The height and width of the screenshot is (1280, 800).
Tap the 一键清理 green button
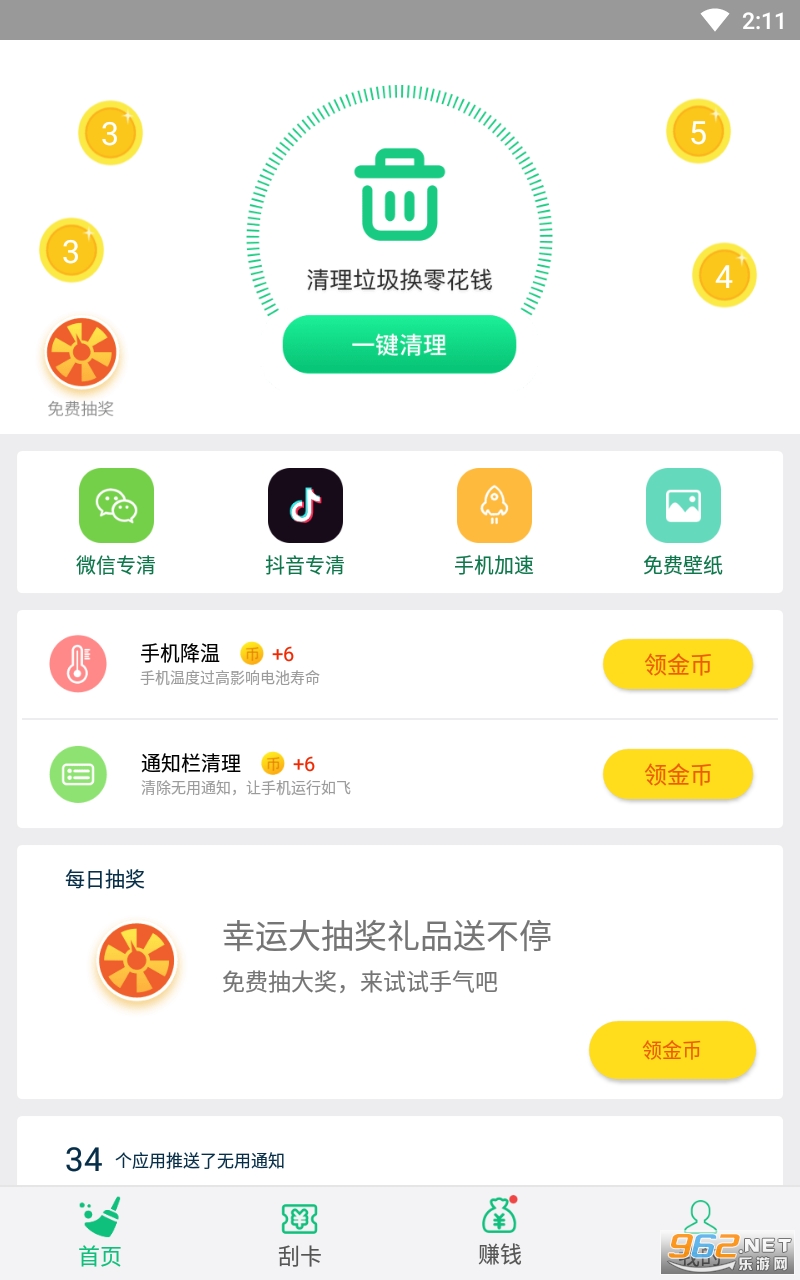pyautogui.click(x=399, y=345)
